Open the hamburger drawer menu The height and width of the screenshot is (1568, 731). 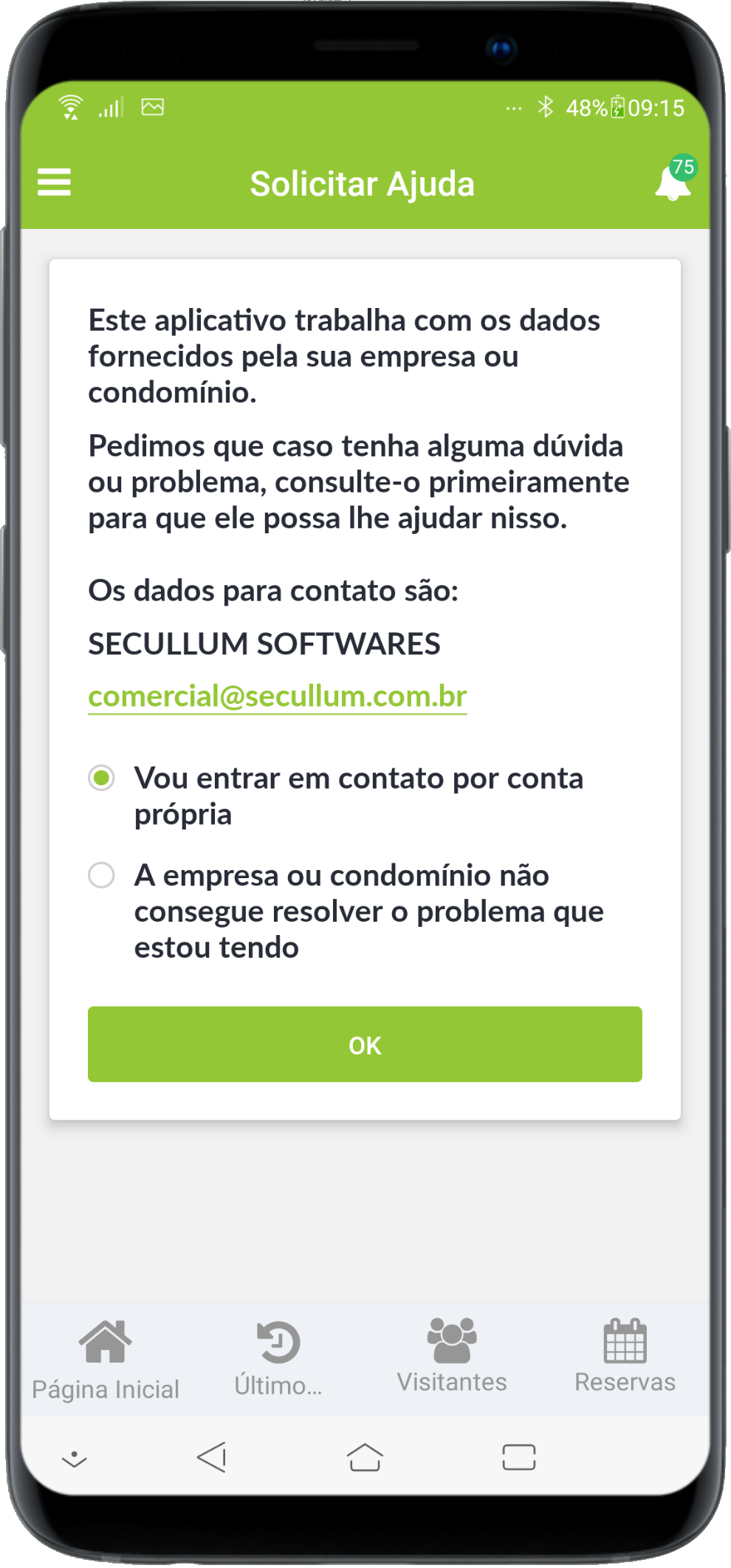54,182
